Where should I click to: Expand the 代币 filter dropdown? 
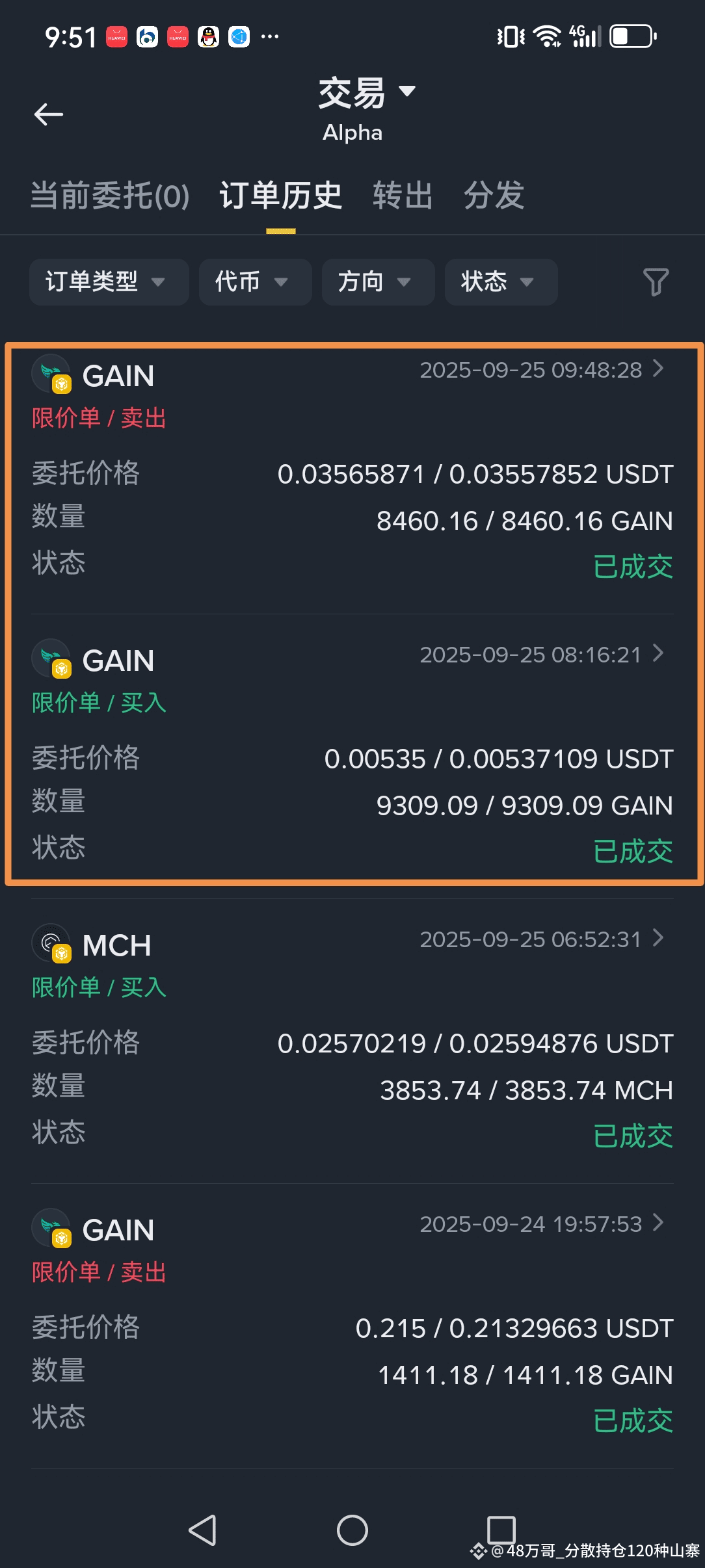pyautogui.click(x=256, y=282)
